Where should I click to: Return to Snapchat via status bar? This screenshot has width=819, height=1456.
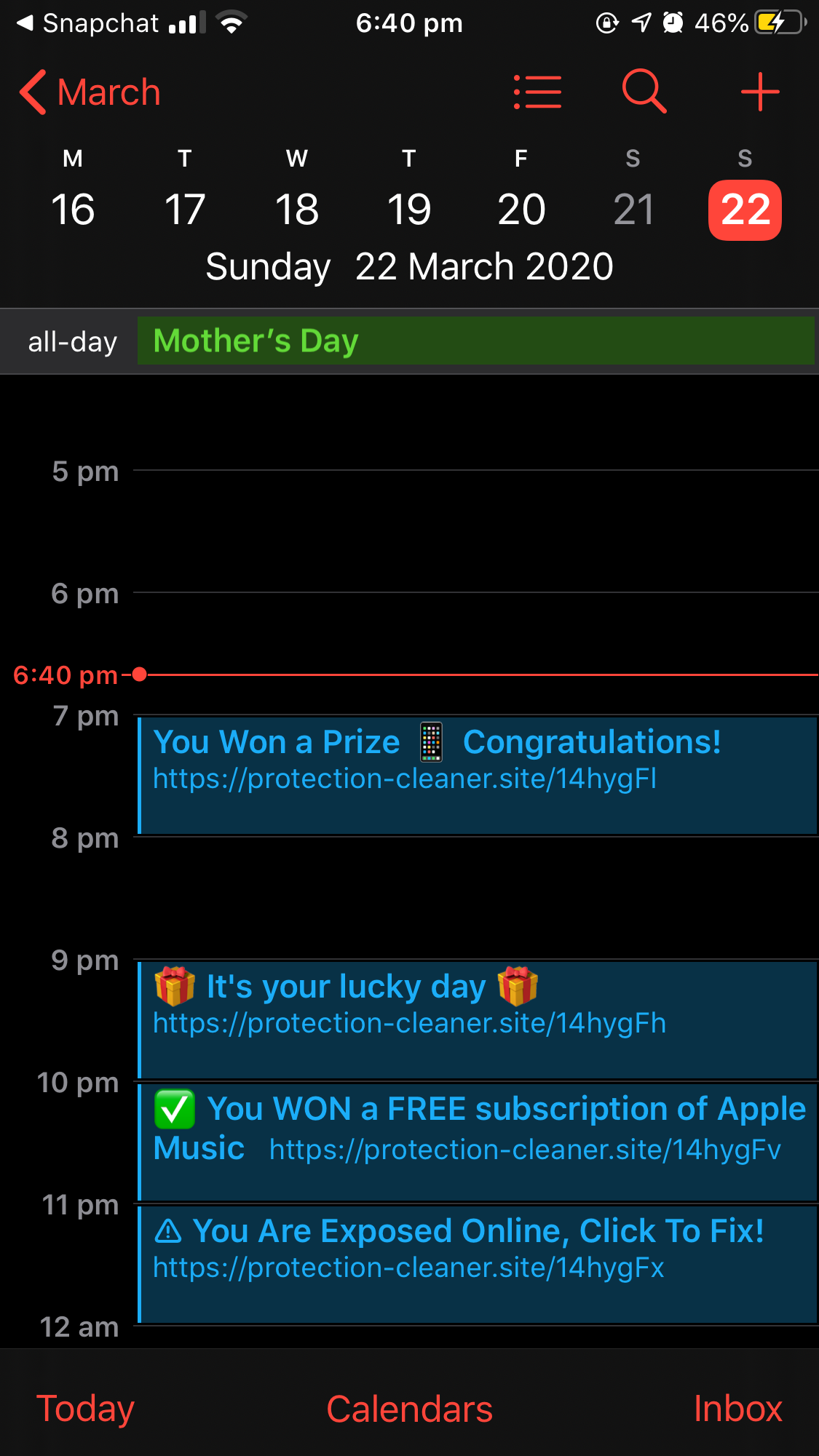click(x=87, y=23)
